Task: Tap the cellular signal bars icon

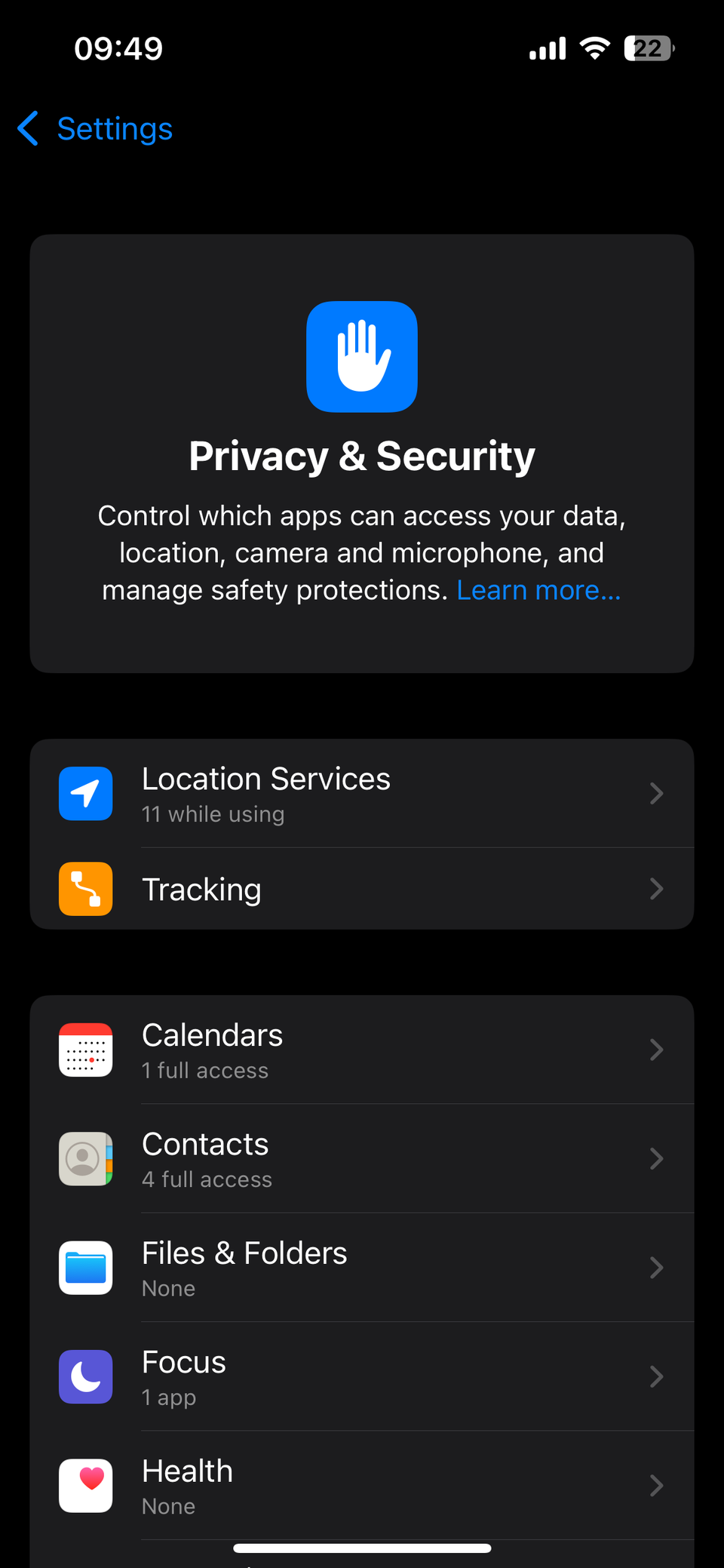Action: 546,48
